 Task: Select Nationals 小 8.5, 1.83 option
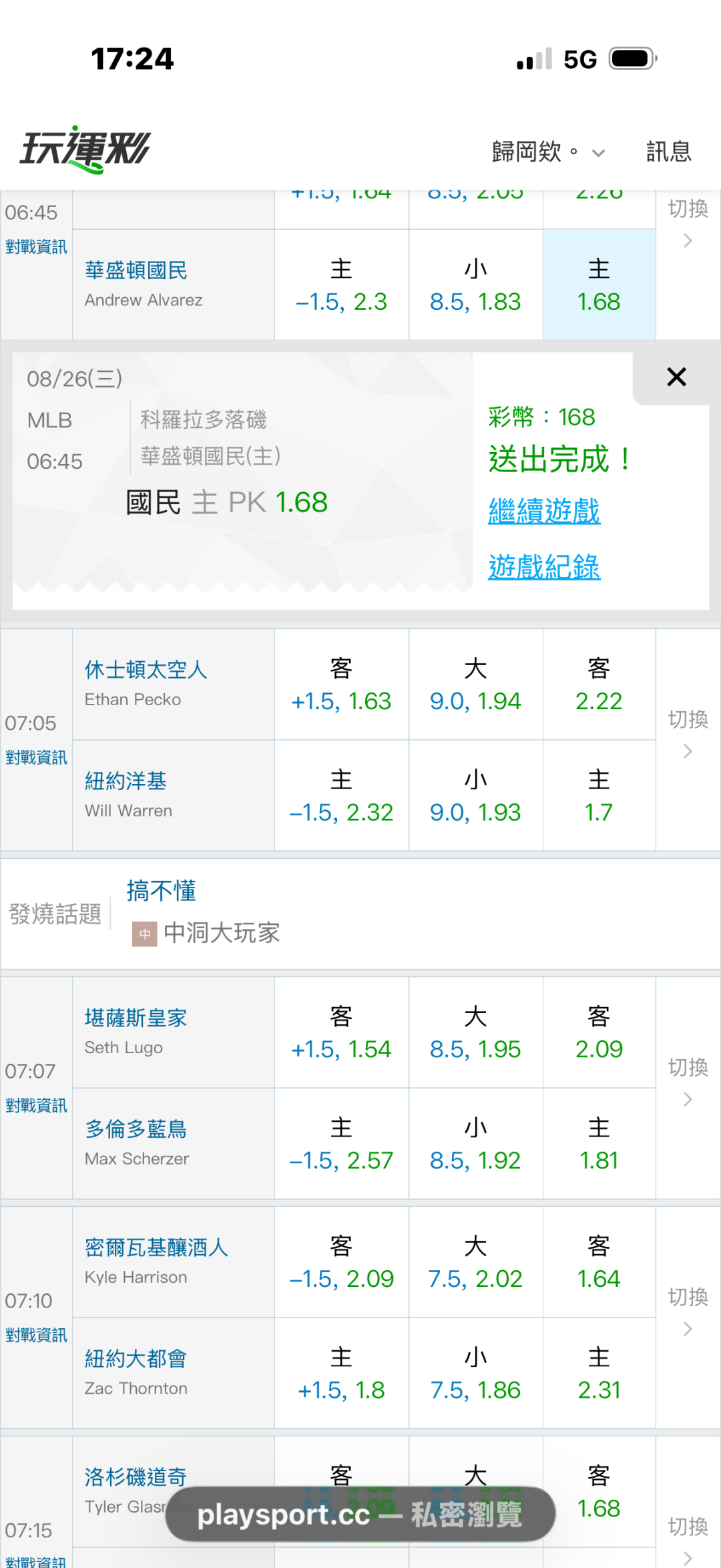(x=475, y=285)
